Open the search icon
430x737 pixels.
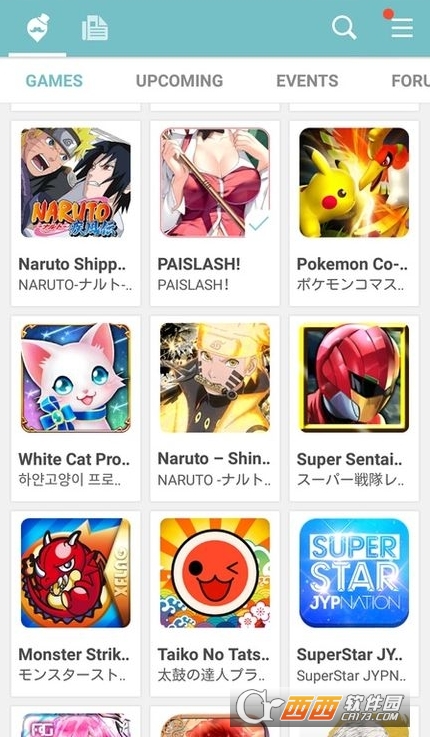(344, 28)
